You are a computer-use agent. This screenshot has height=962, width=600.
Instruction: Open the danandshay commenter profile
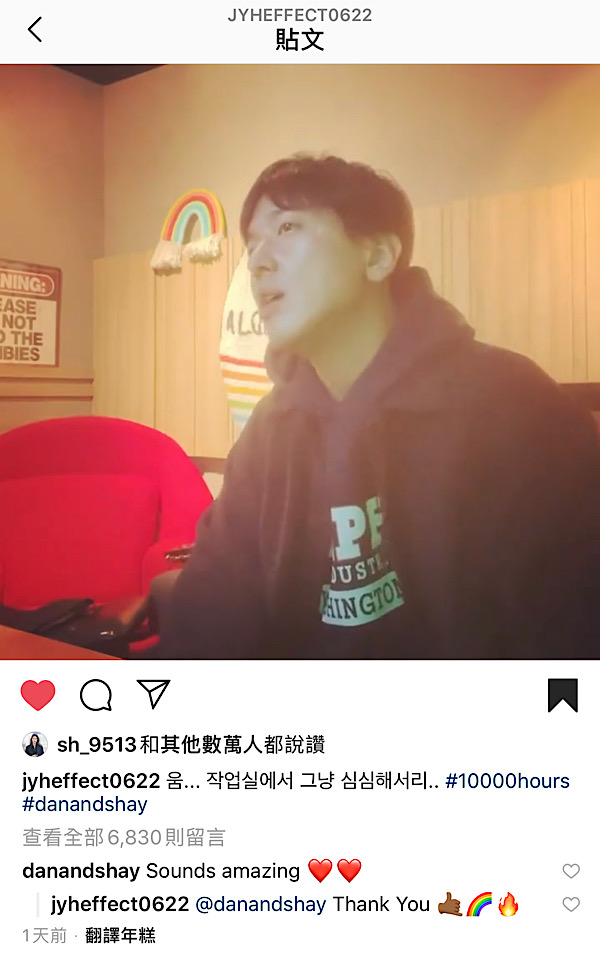(x=81, y=871)
